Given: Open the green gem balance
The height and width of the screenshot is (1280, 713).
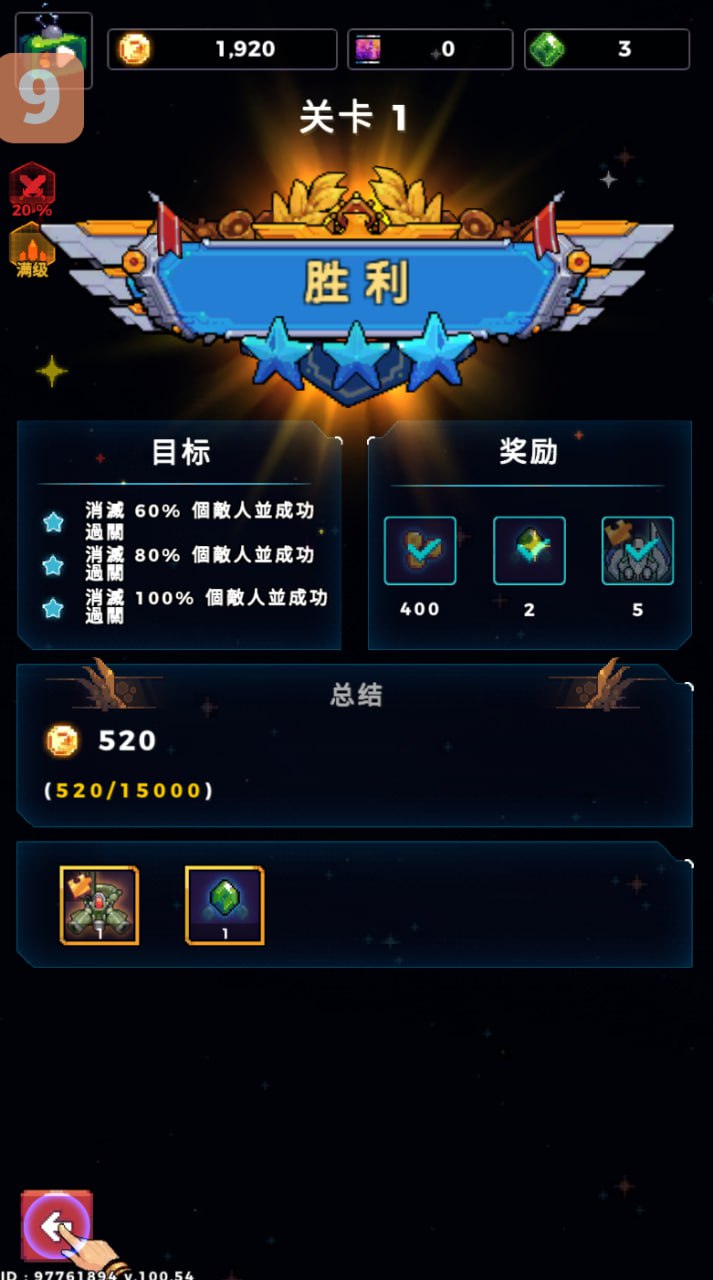Looking at the screenshot, I should [x=606, y=49].
